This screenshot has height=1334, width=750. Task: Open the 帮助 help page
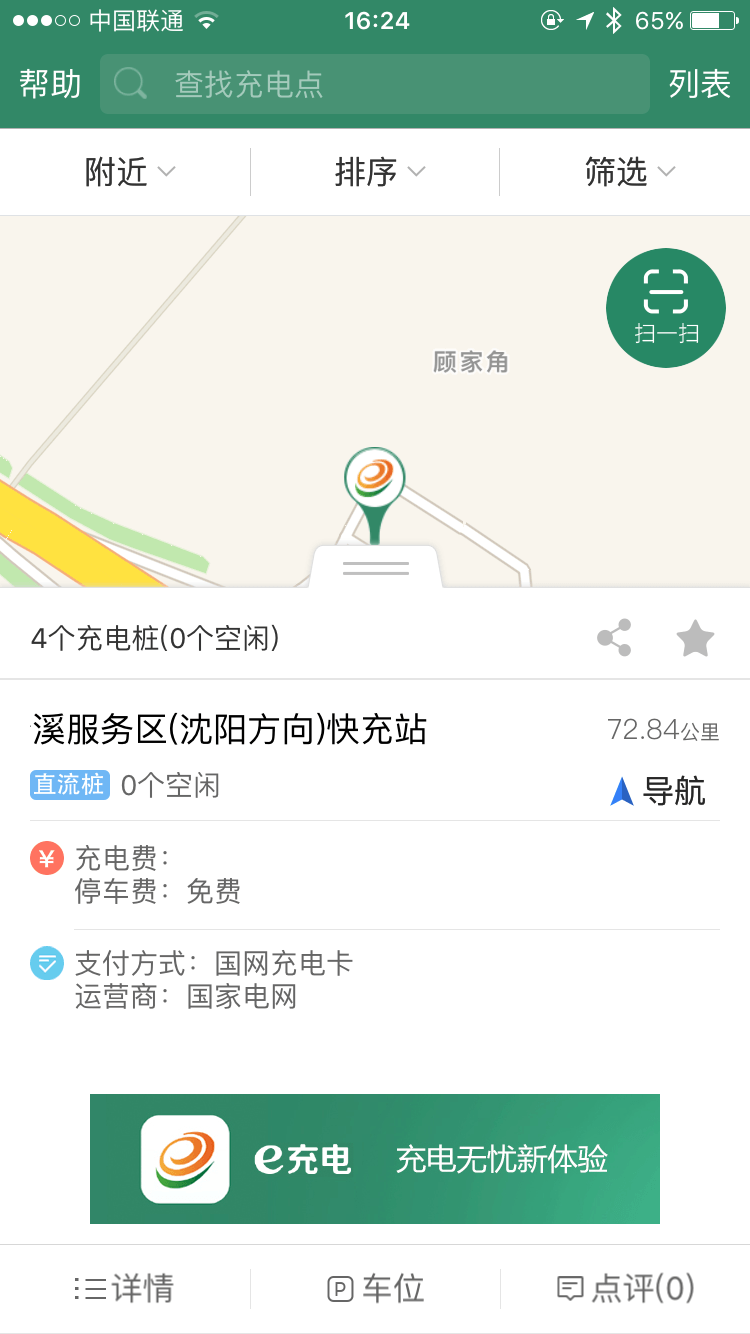50,84
